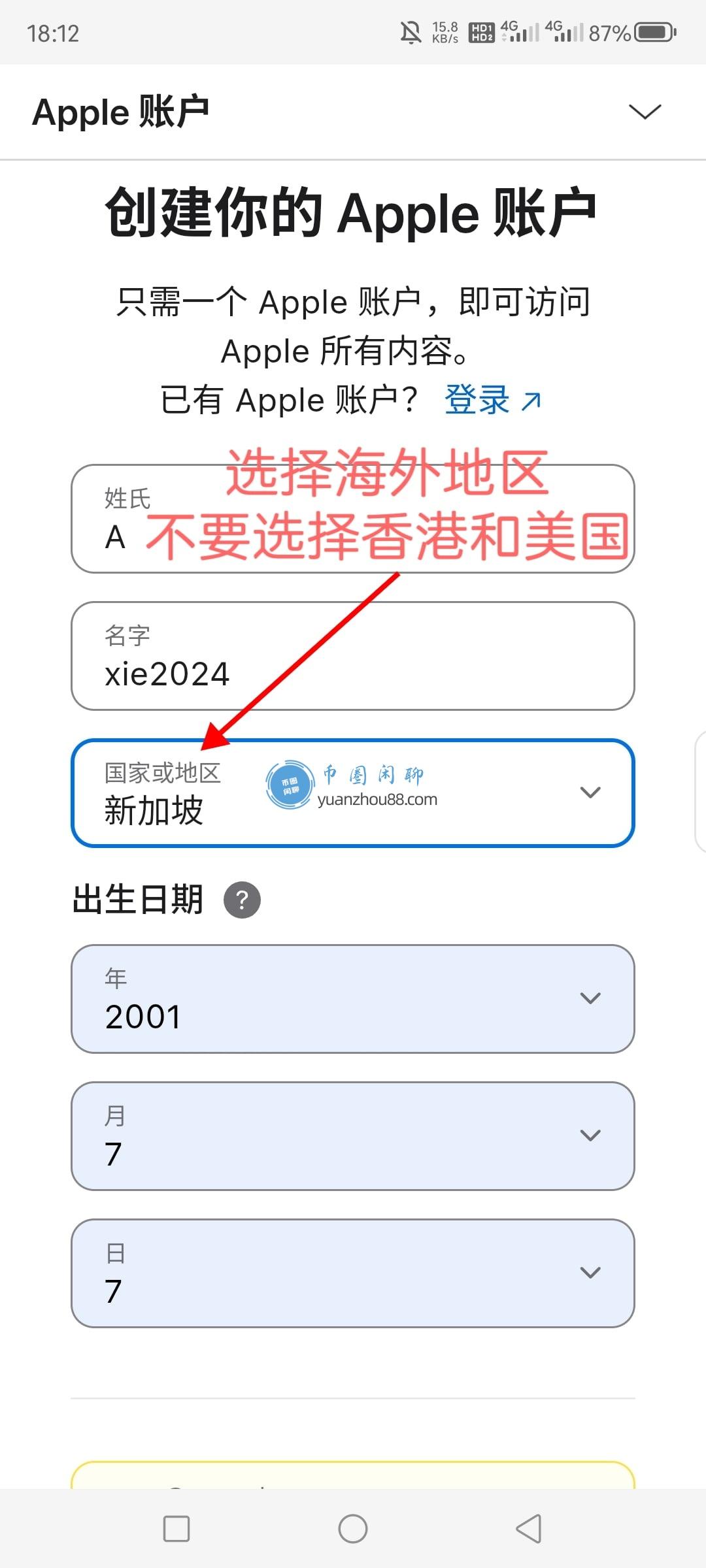
Task: Open the 国家或地区 dropdown showing 新加坡
Action: click(353, 793)
